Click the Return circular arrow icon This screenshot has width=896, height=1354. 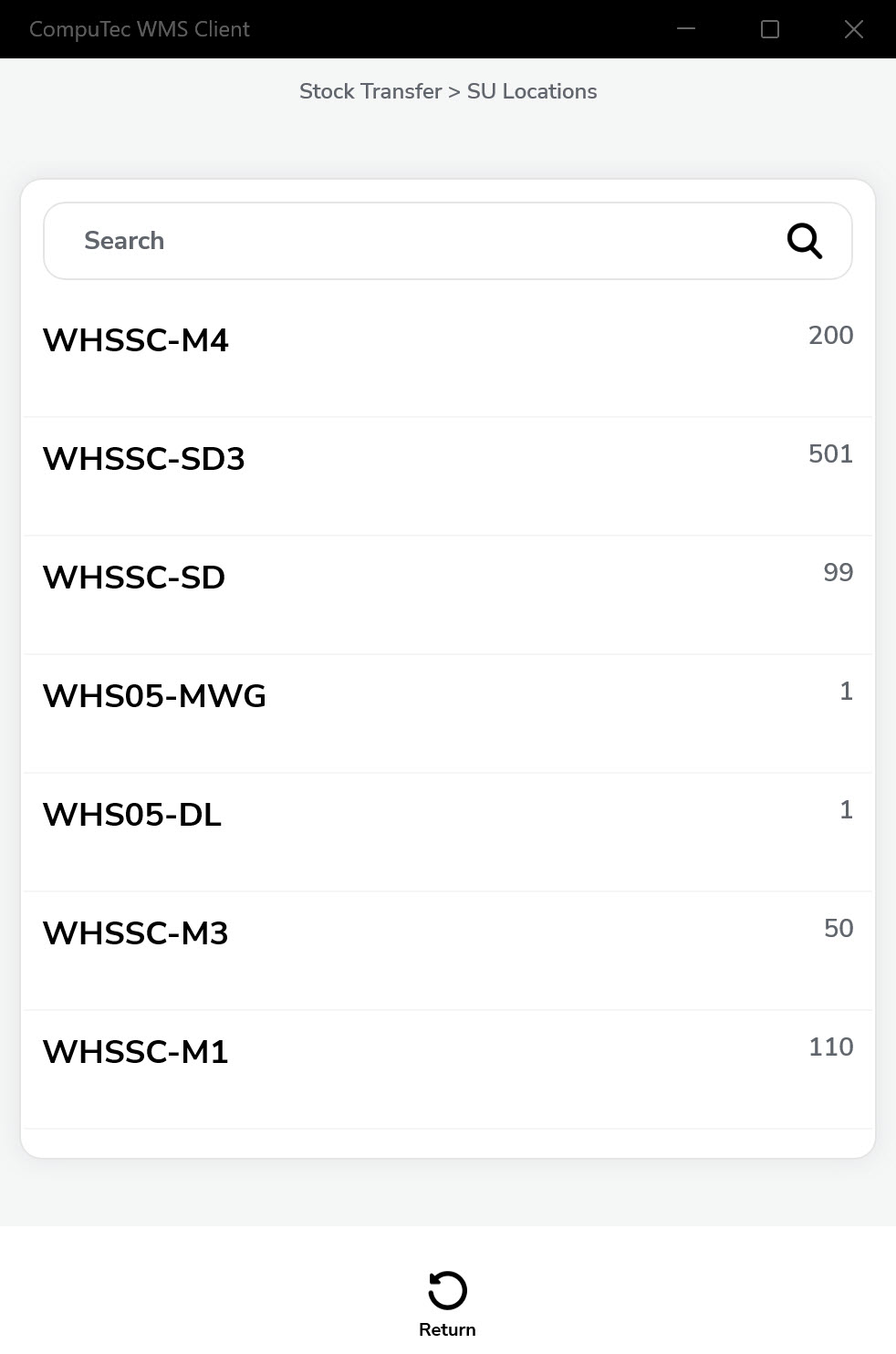pos(446,1289)
